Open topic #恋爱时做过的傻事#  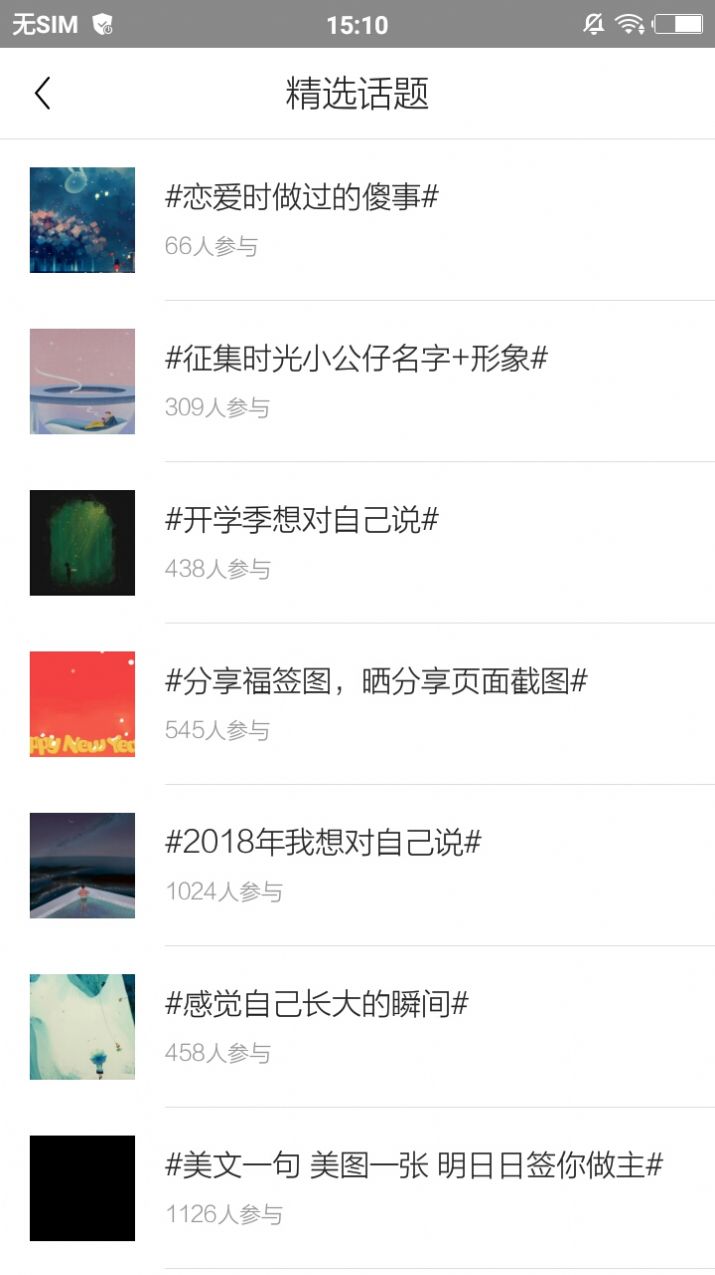tap(301, 198)
